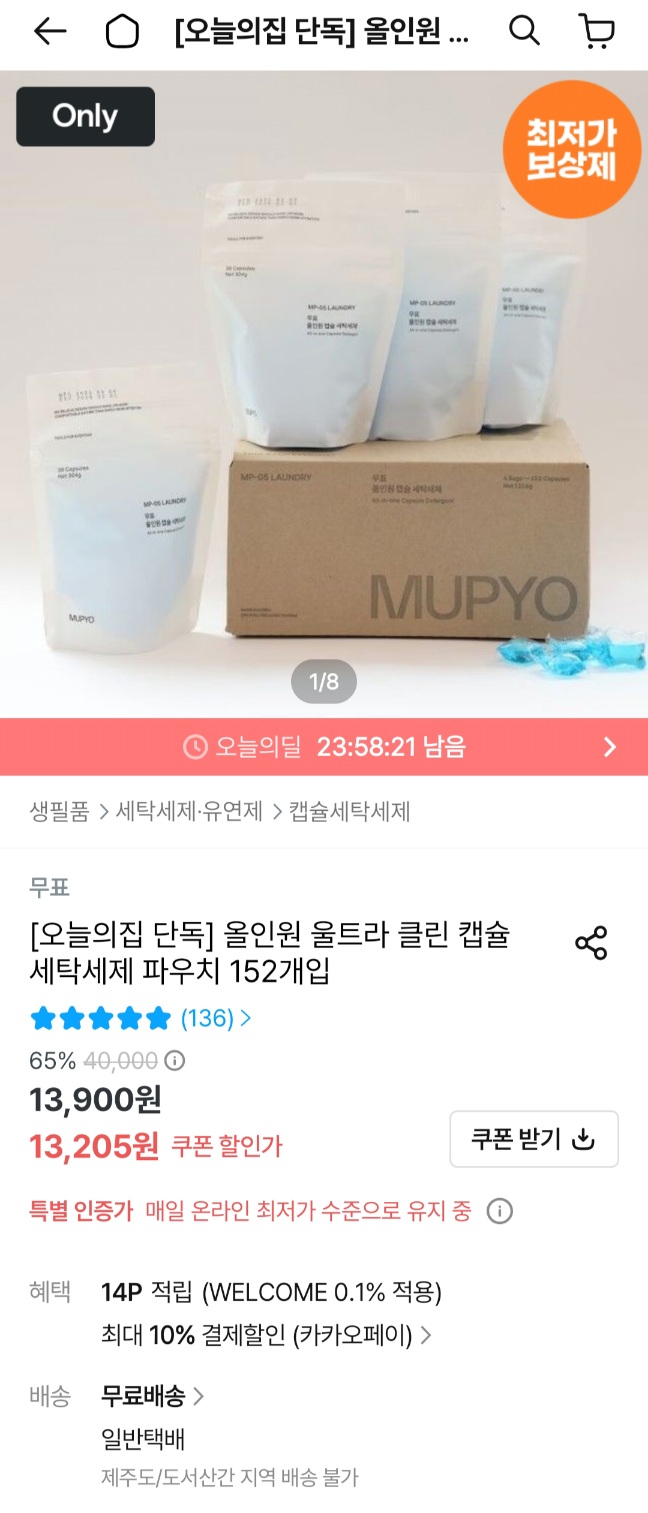Download coupon with 쿠폰 받기

pos(534,1139)
